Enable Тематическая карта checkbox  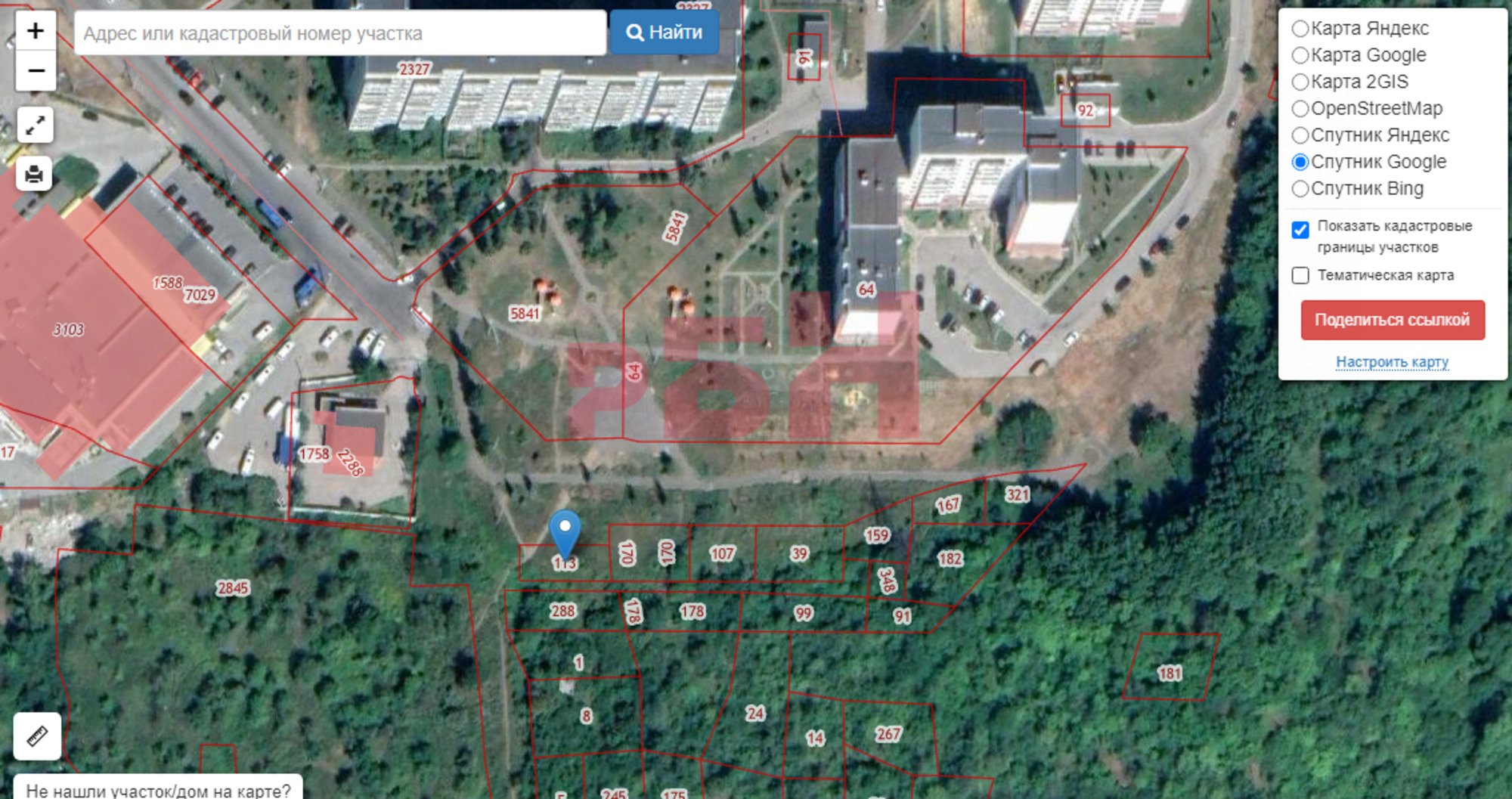tap(1300, 275)
